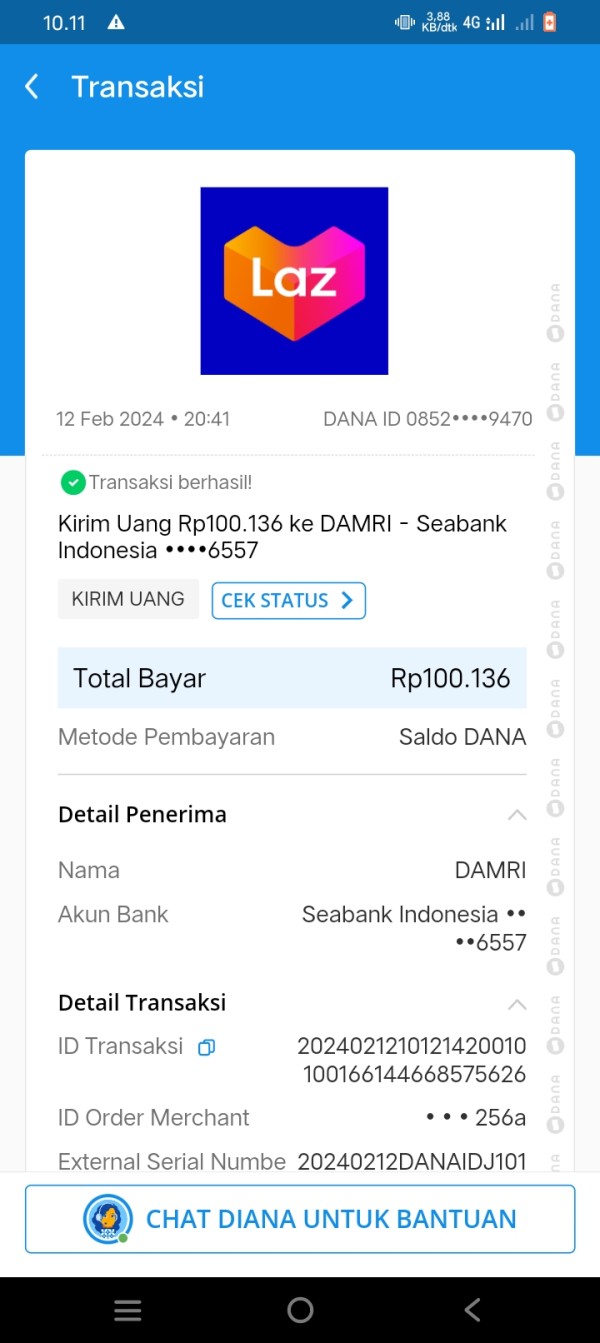Go back from the Transaksi screen

point(32,87)
